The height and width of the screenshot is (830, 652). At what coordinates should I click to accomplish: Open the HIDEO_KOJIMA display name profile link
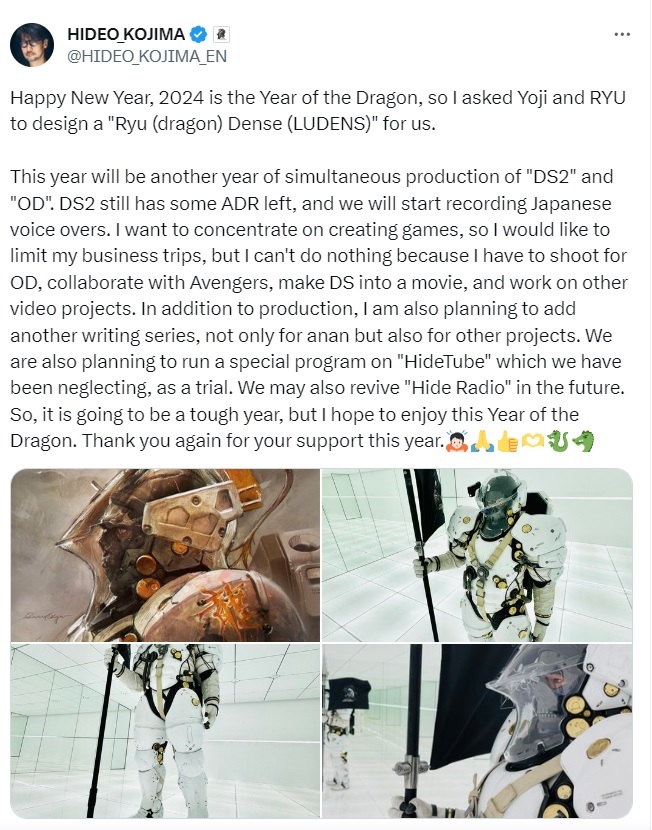(x=126, y=34)
